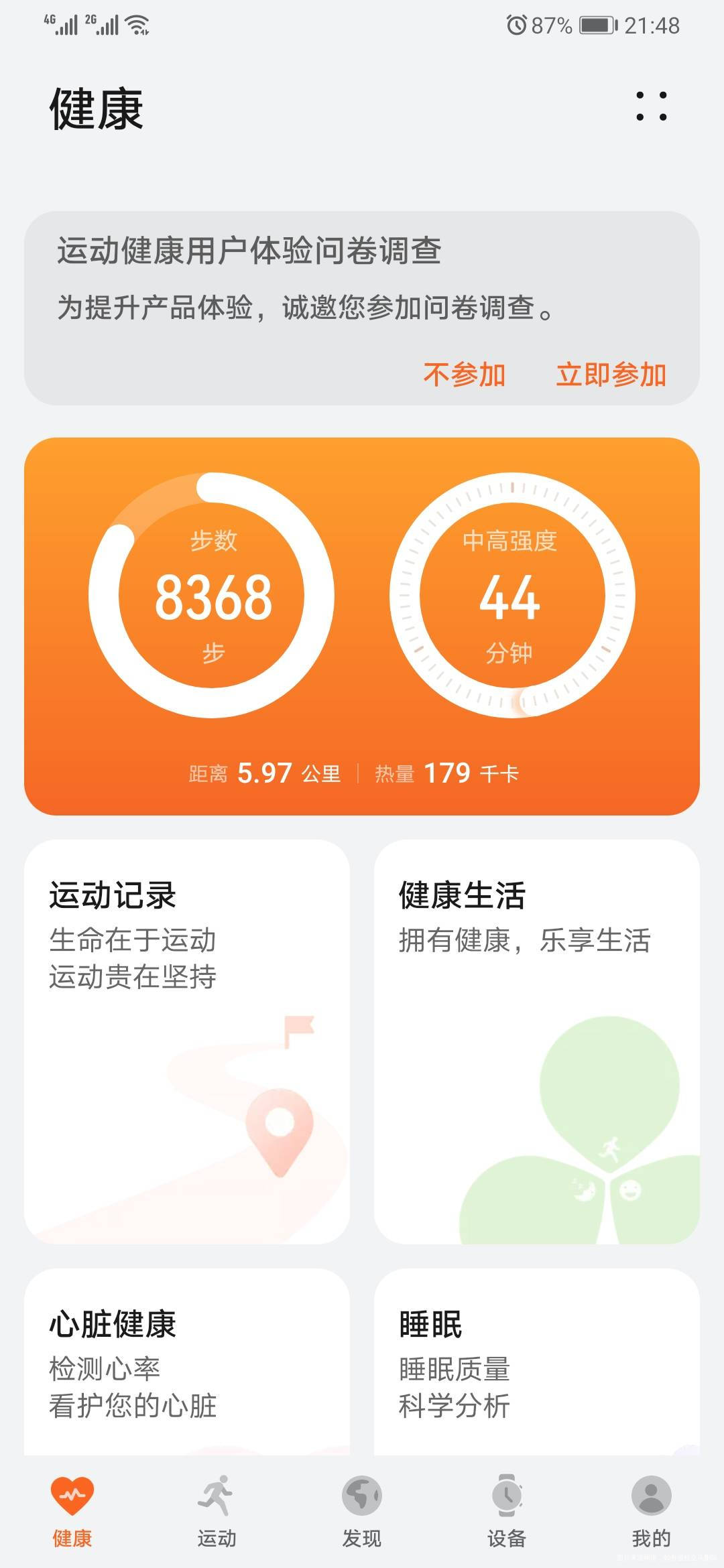This screenshot has height=1568, width=724.
Task: Tap the 发现 (Discover) globe icon
Action: coord(362,1495)
